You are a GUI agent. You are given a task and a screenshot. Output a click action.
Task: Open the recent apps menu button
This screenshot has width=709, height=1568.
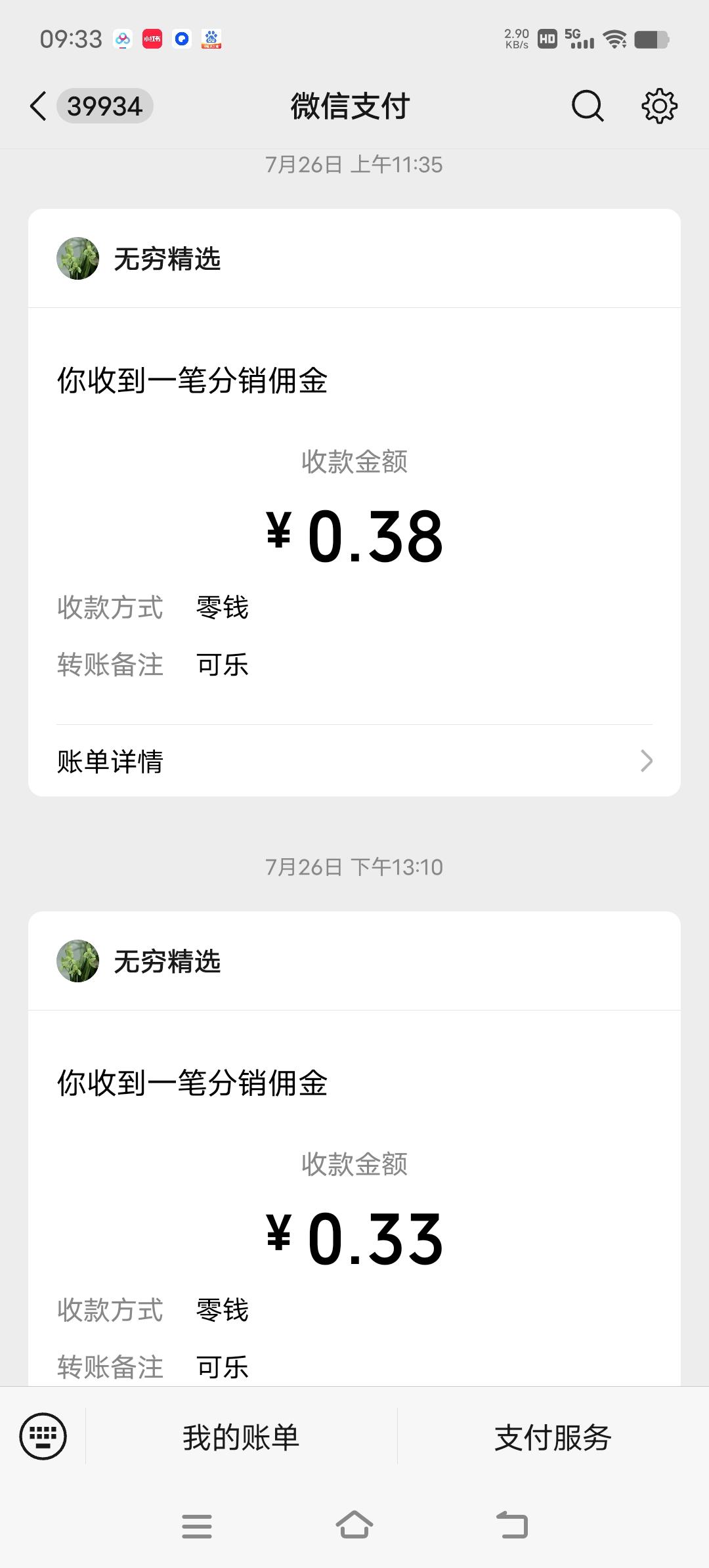197,1526
